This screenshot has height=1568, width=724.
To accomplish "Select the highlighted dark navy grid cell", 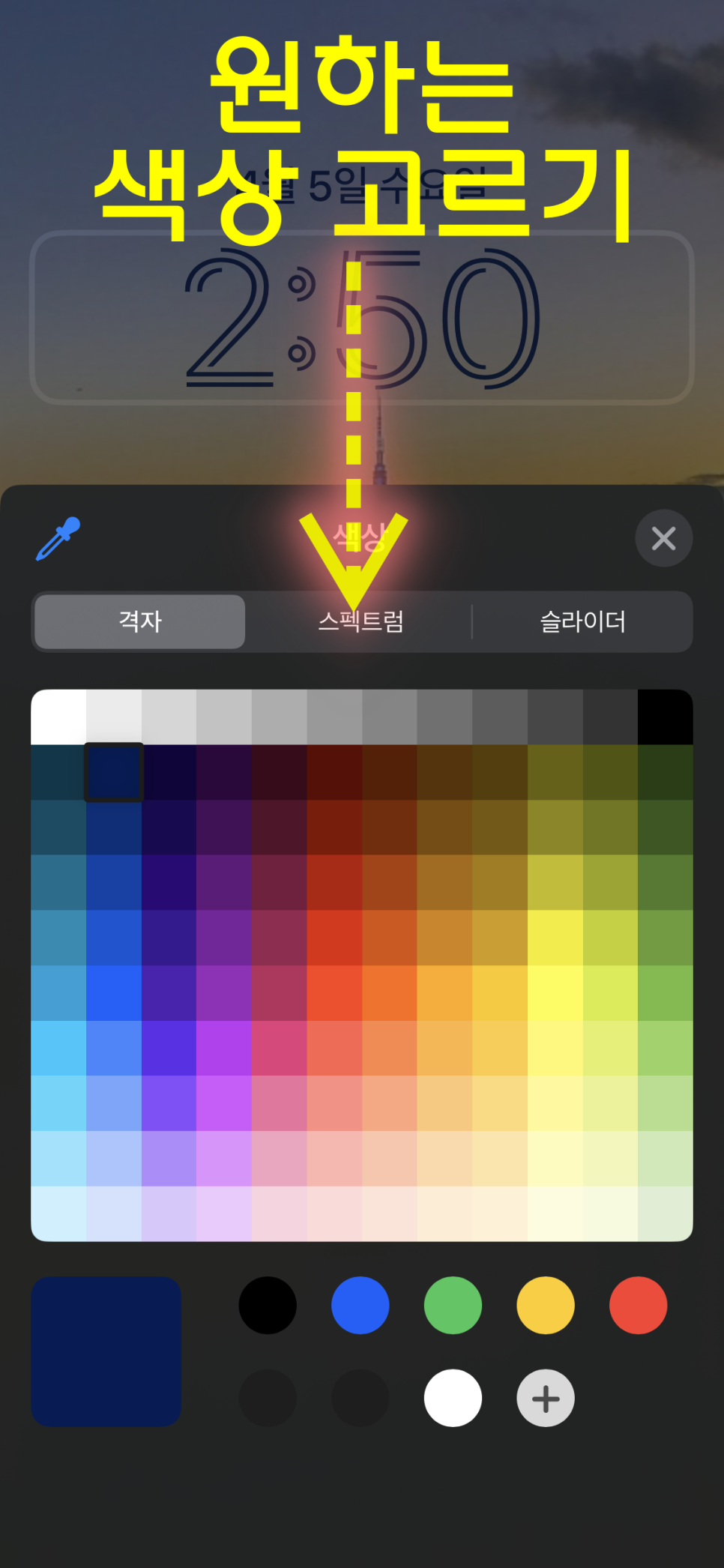I will [114, 772].
